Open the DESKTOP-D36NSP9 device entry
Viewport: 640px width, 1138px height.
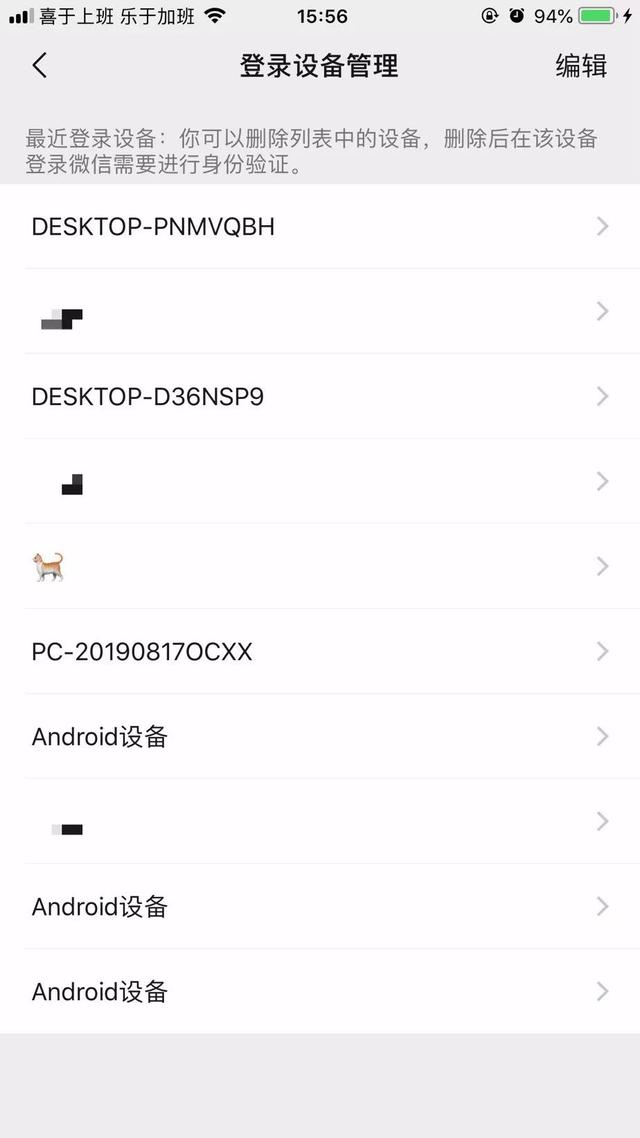[x=320, y=396]
